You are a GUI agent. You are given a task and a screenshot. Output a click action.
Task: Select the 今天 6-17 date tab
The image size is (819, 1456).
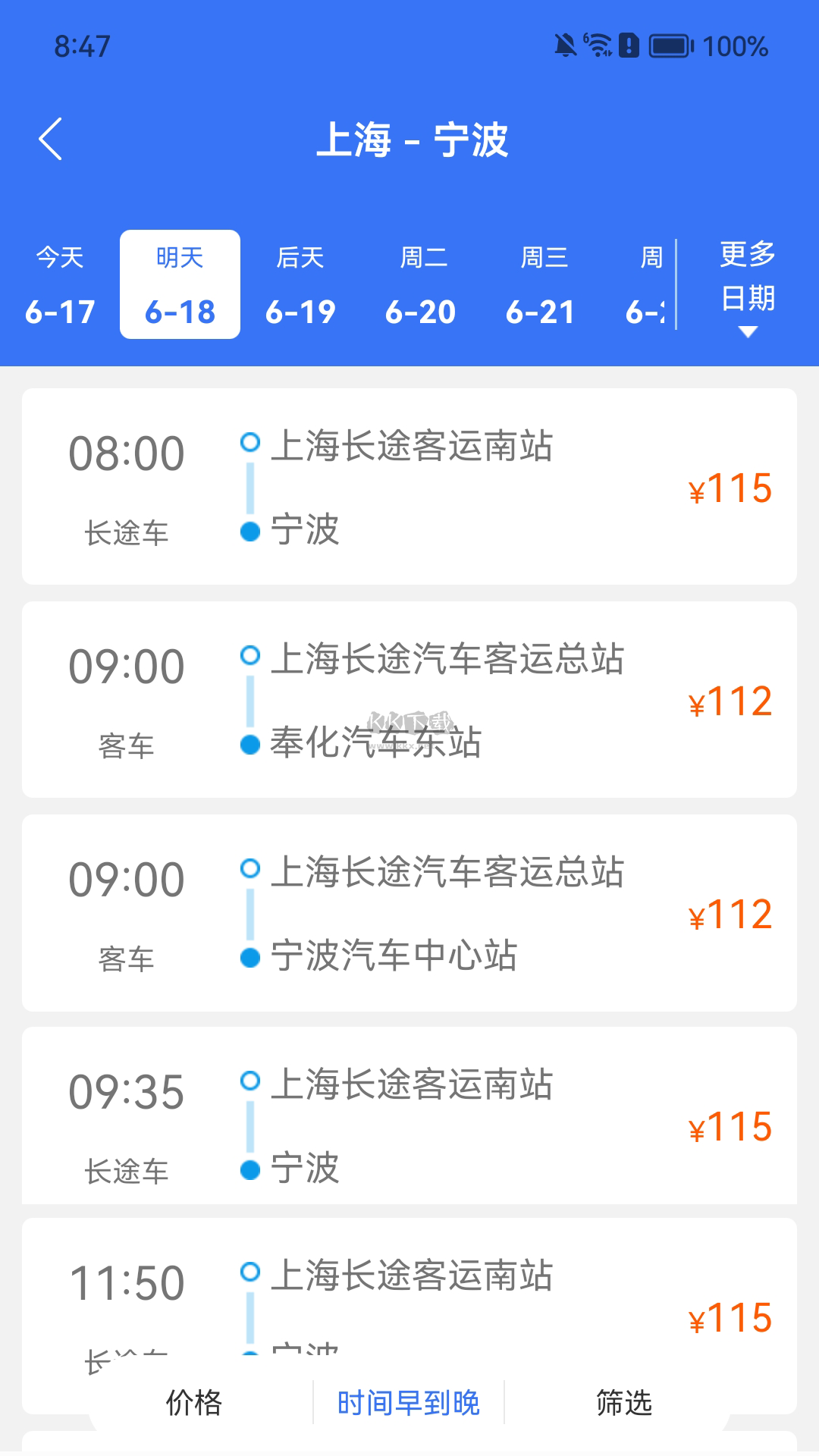(x=61, y=284)
